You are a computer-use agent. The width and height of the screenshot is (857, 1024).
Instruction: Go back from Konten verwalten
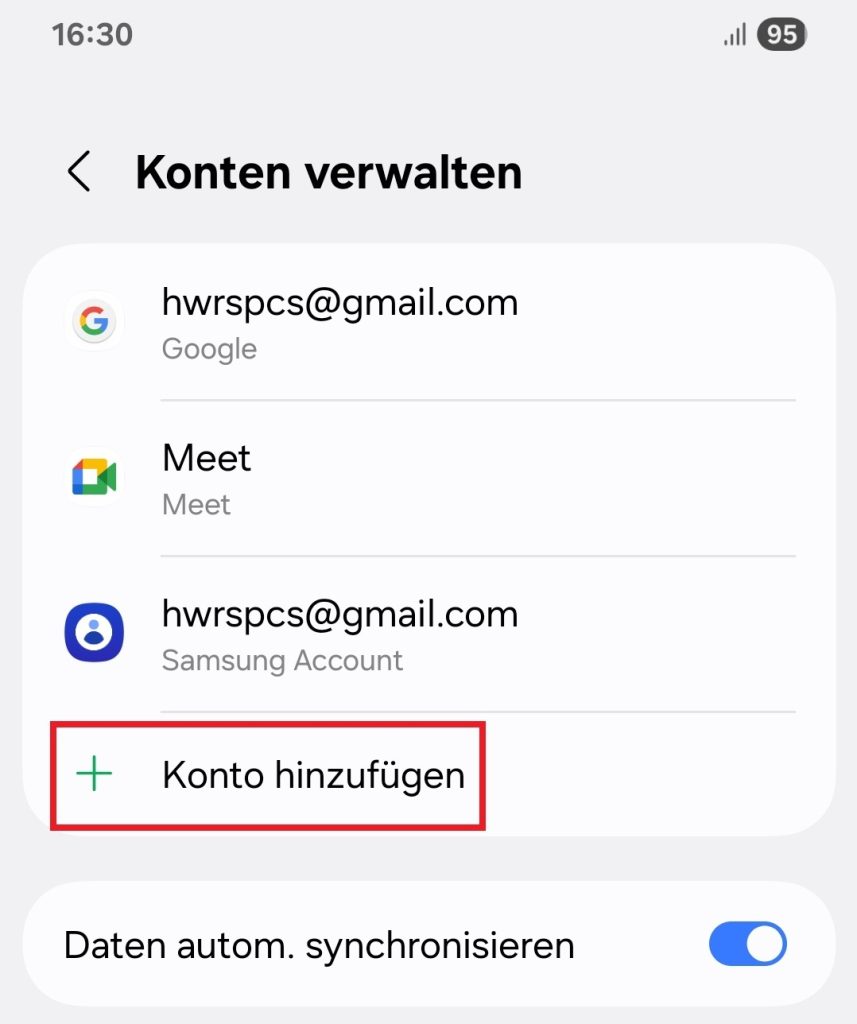pyautogui.click(x=79, y=171)
